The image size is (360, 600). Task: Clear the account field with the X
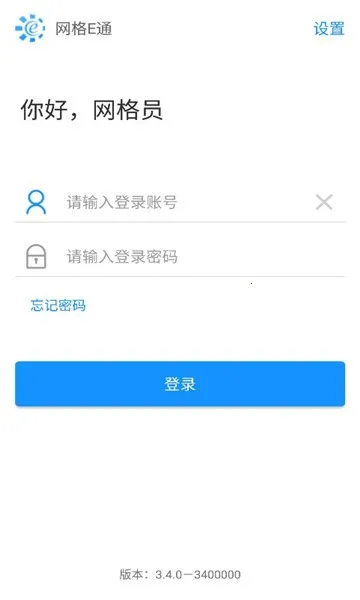coord(324,202)
